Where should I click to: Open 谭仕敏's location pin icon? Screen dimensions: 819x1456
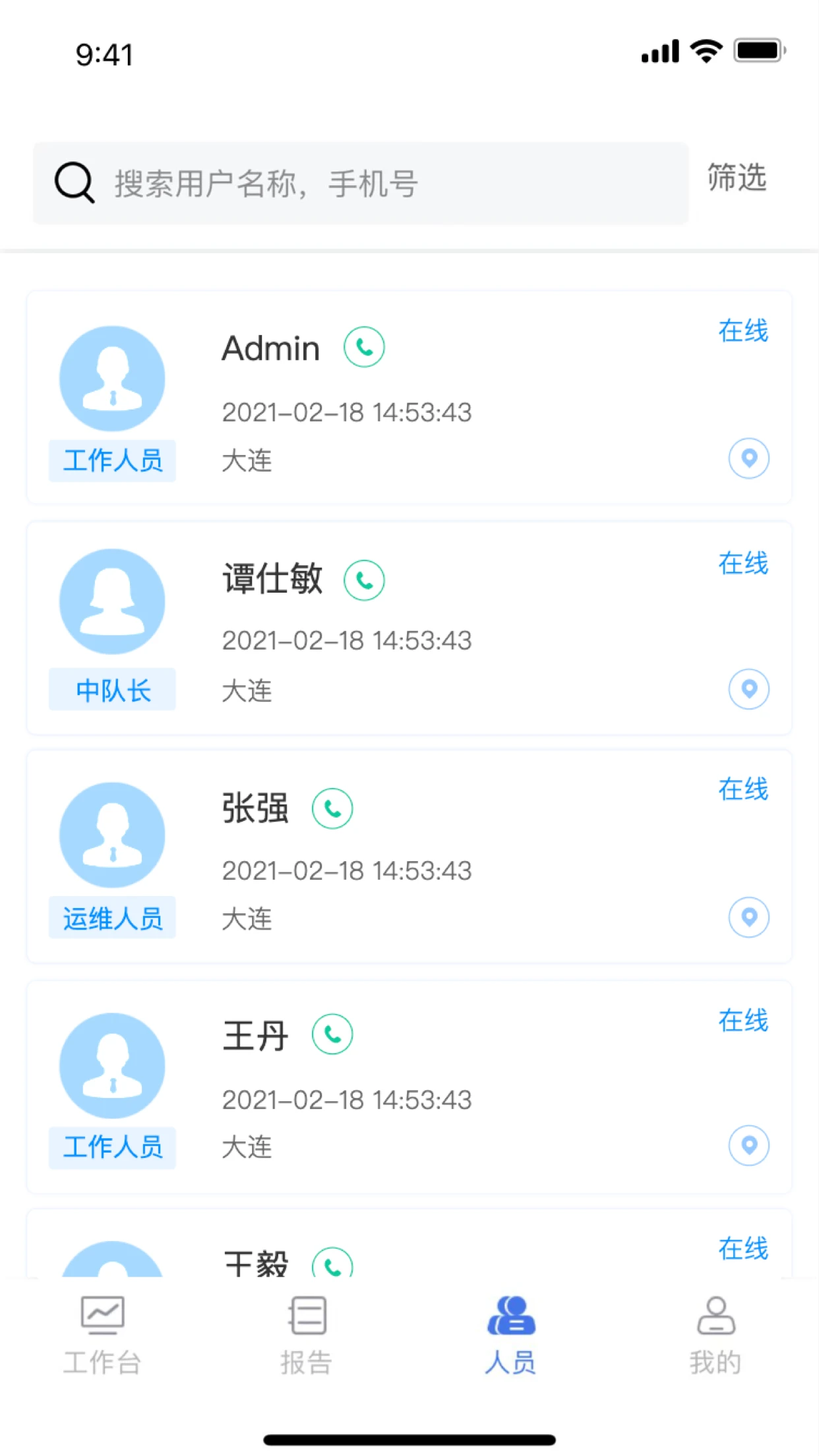pos(748,688)
